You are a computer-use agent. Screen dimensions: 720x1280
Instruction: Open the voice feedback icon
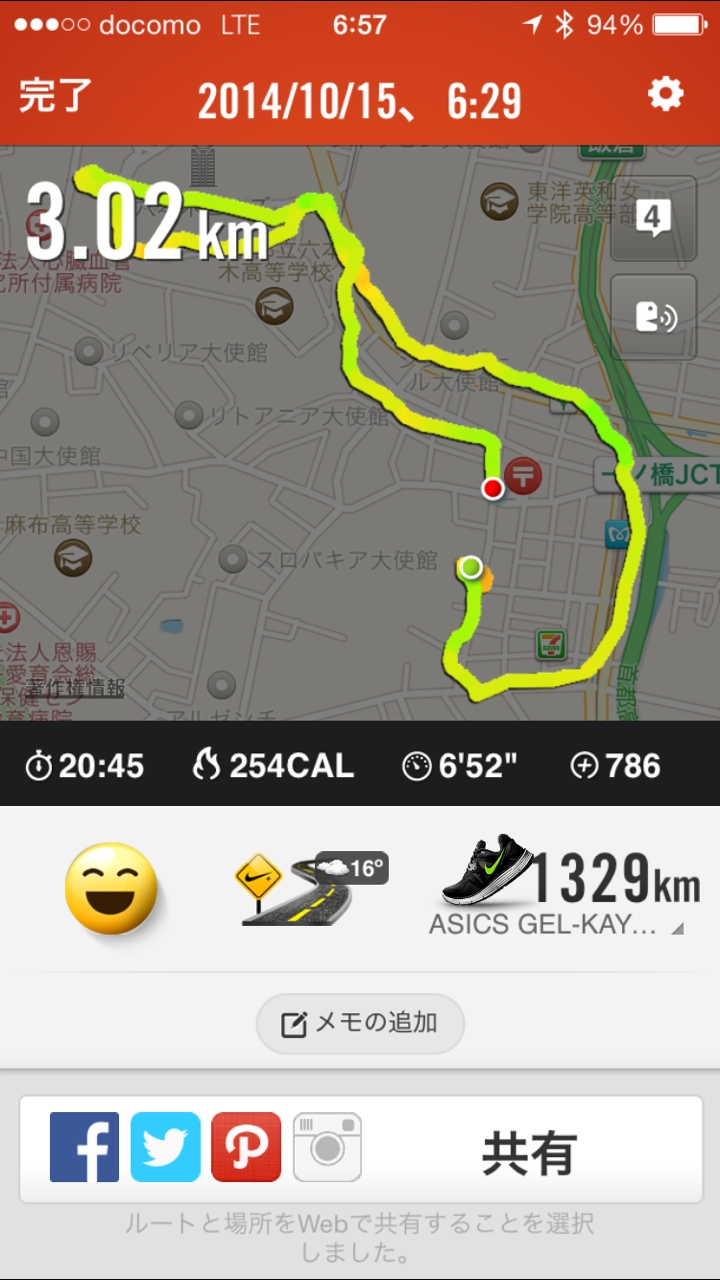click(x=653, y=316)
